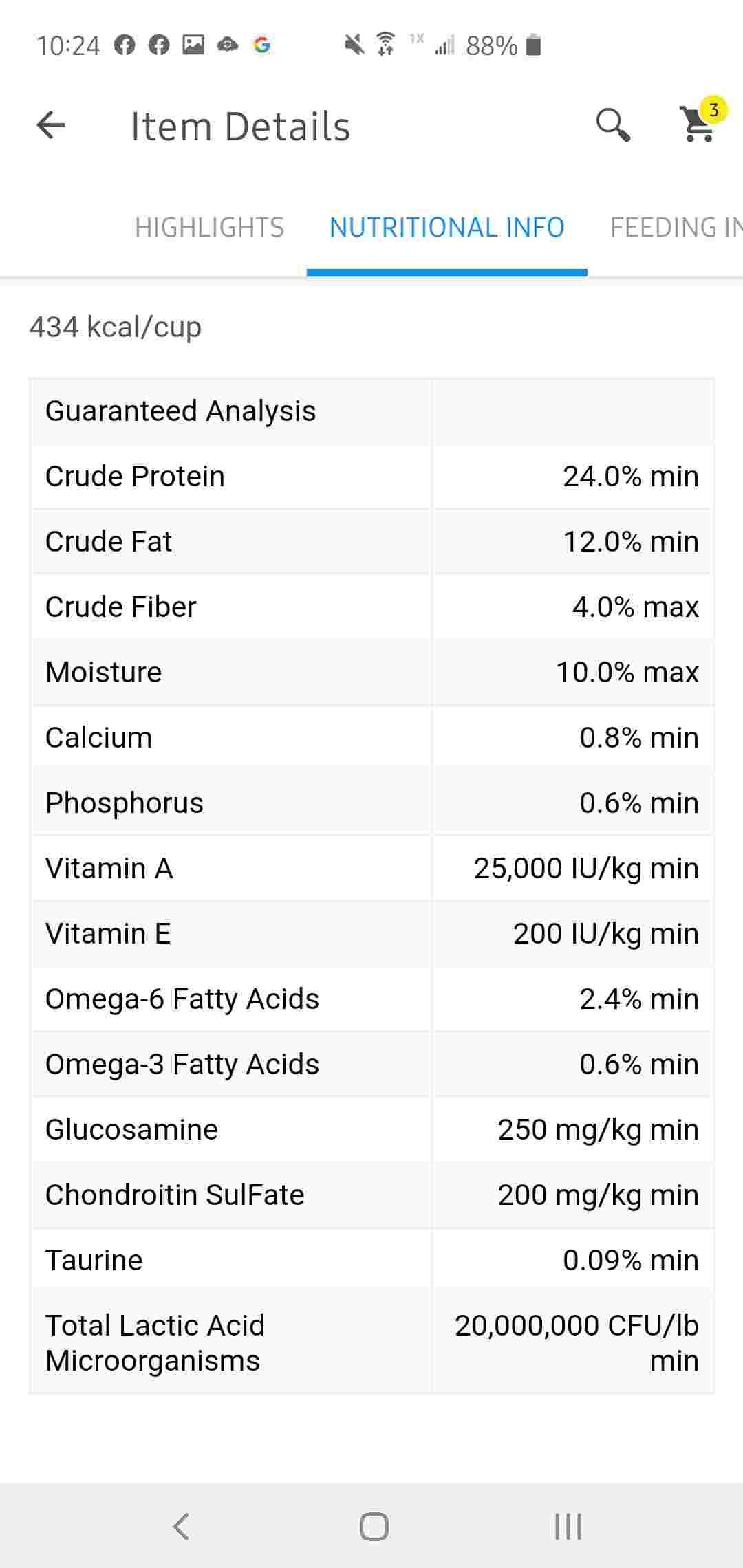Open the search icon
The height and width of the screenshot is (1568, 743).
coord(612,125)
